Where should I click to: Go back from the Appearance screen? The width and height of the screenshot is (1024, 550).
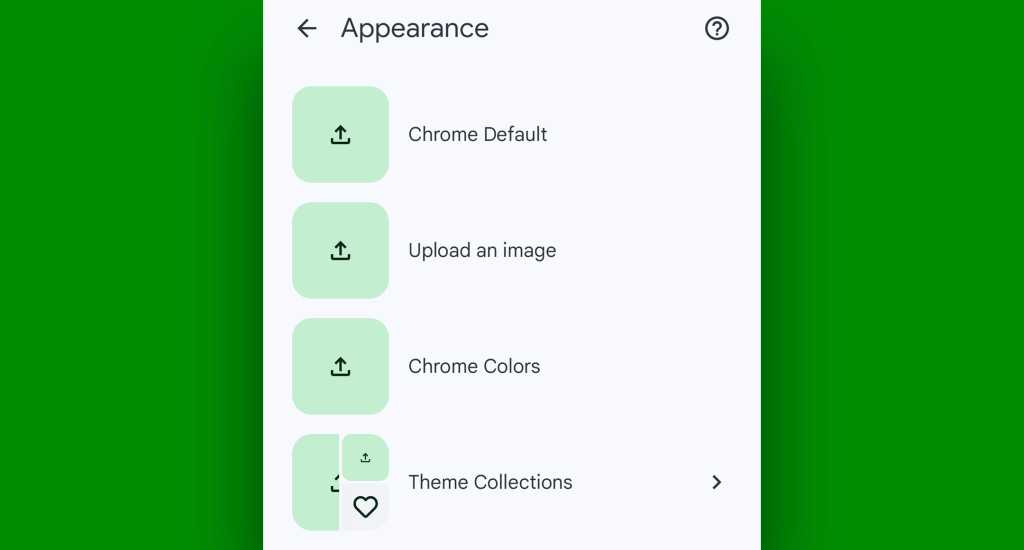pyautogui.click(x=307, y=29)
